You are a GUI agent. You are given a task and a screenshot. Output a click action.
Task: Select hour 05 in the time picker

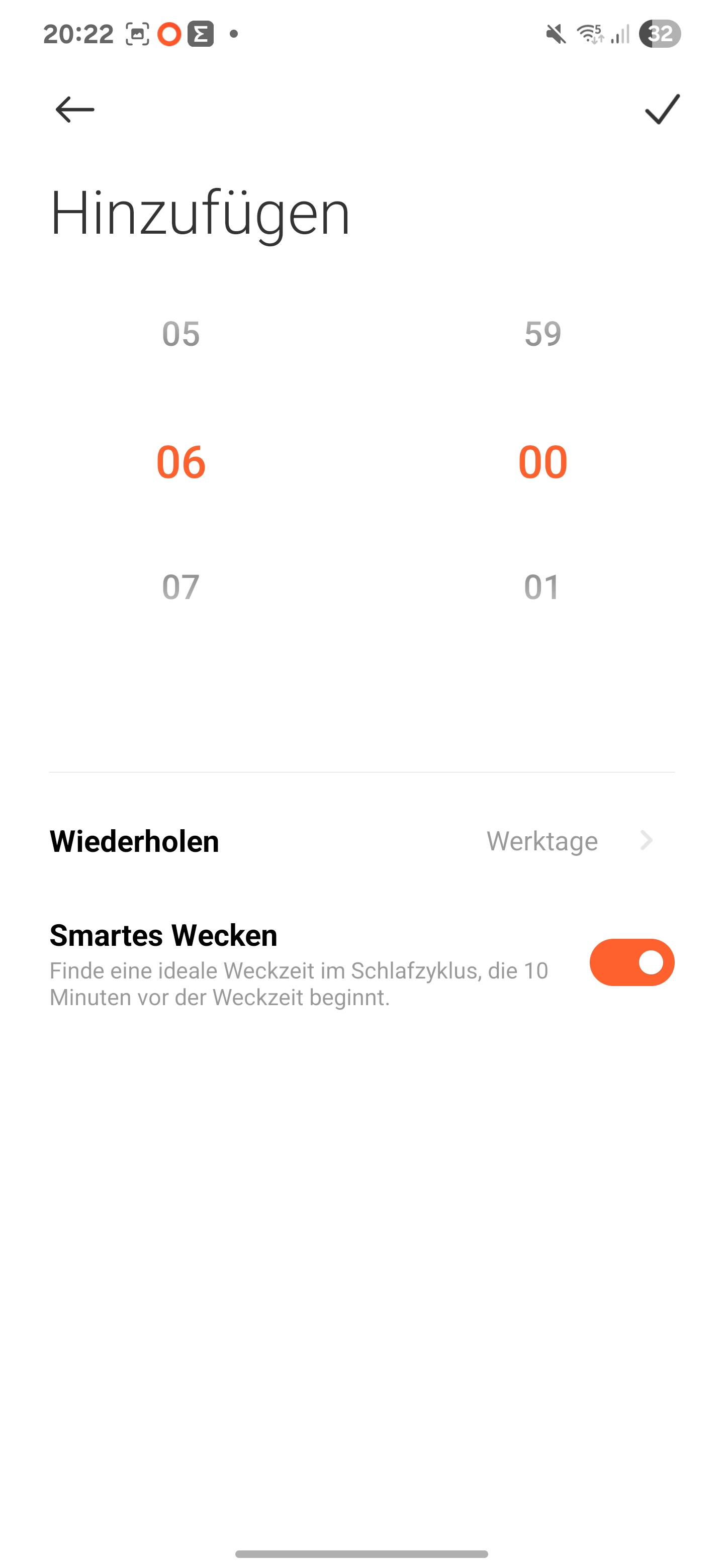[x=181, y=334]
